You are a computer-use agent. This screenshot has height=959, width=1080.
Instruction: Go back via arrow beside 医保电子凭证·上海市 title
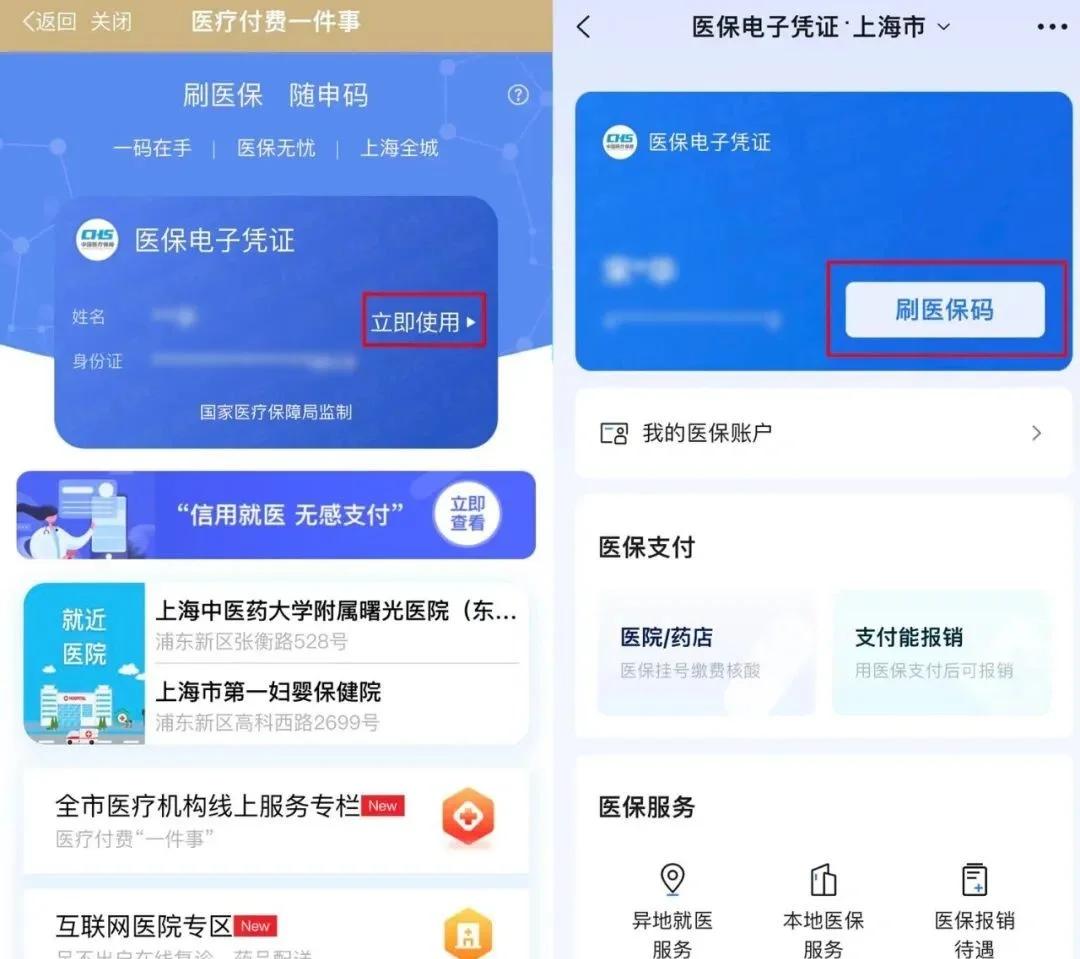tap(585, 27)
